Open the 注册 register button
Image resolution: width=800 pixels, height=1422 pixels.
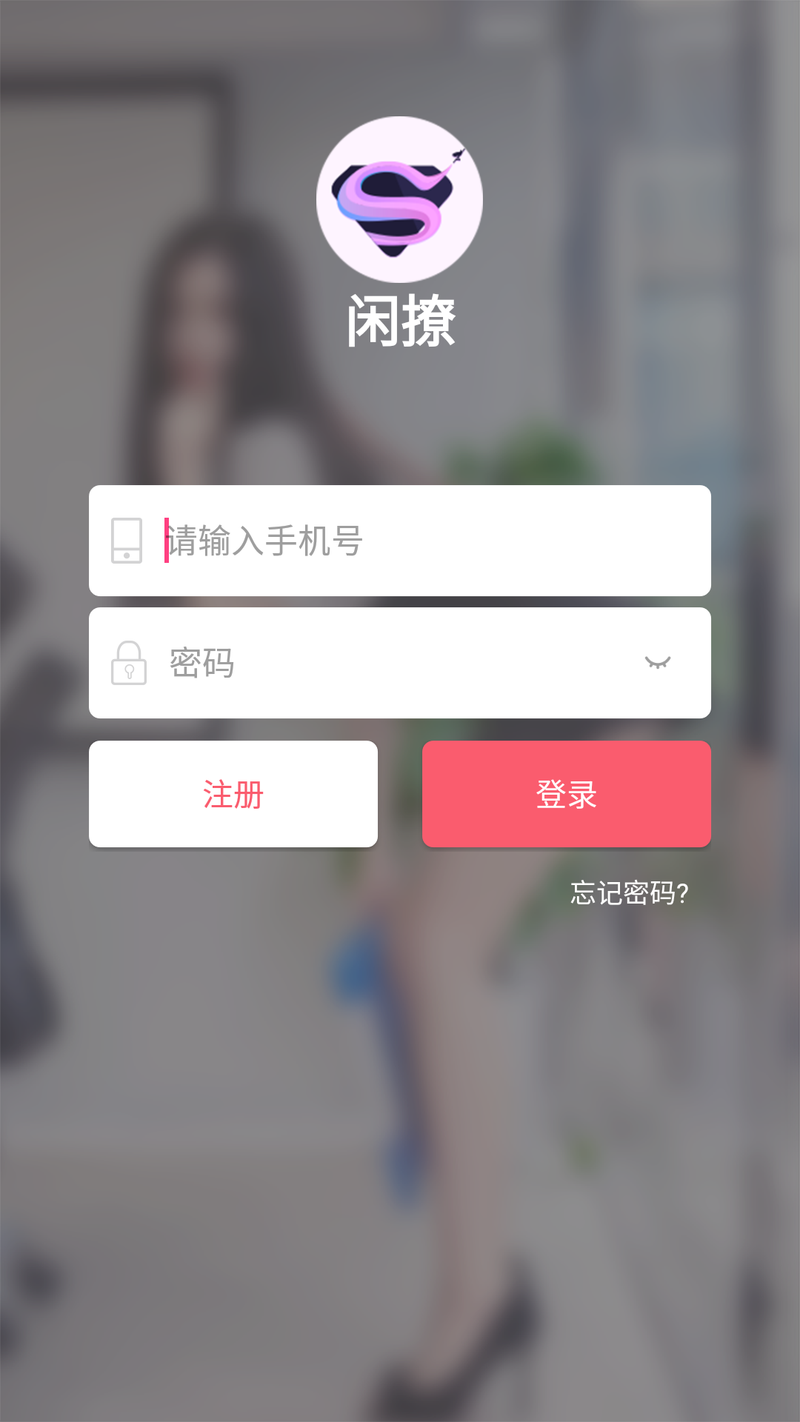coord(233,794)
